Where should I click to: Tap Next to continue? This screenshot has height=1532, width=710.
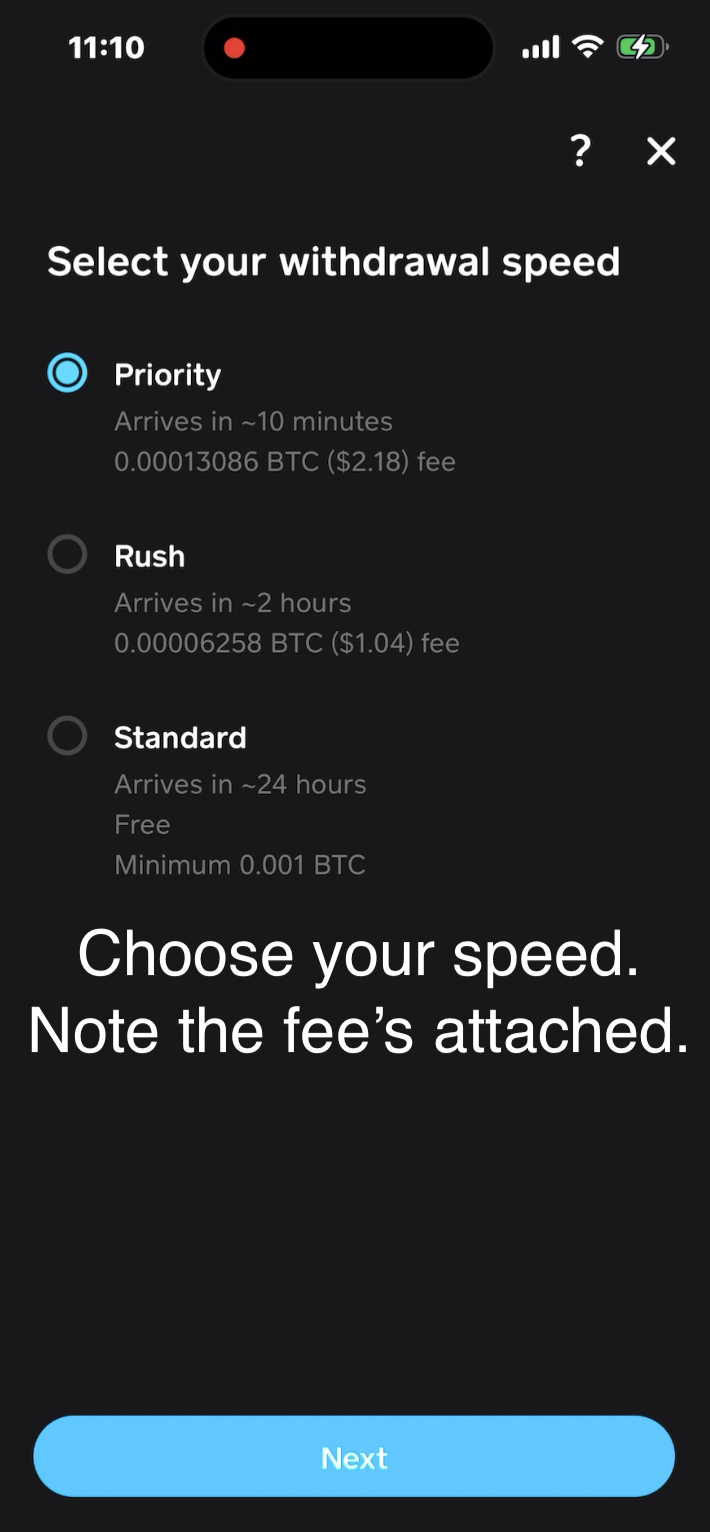354,1457
